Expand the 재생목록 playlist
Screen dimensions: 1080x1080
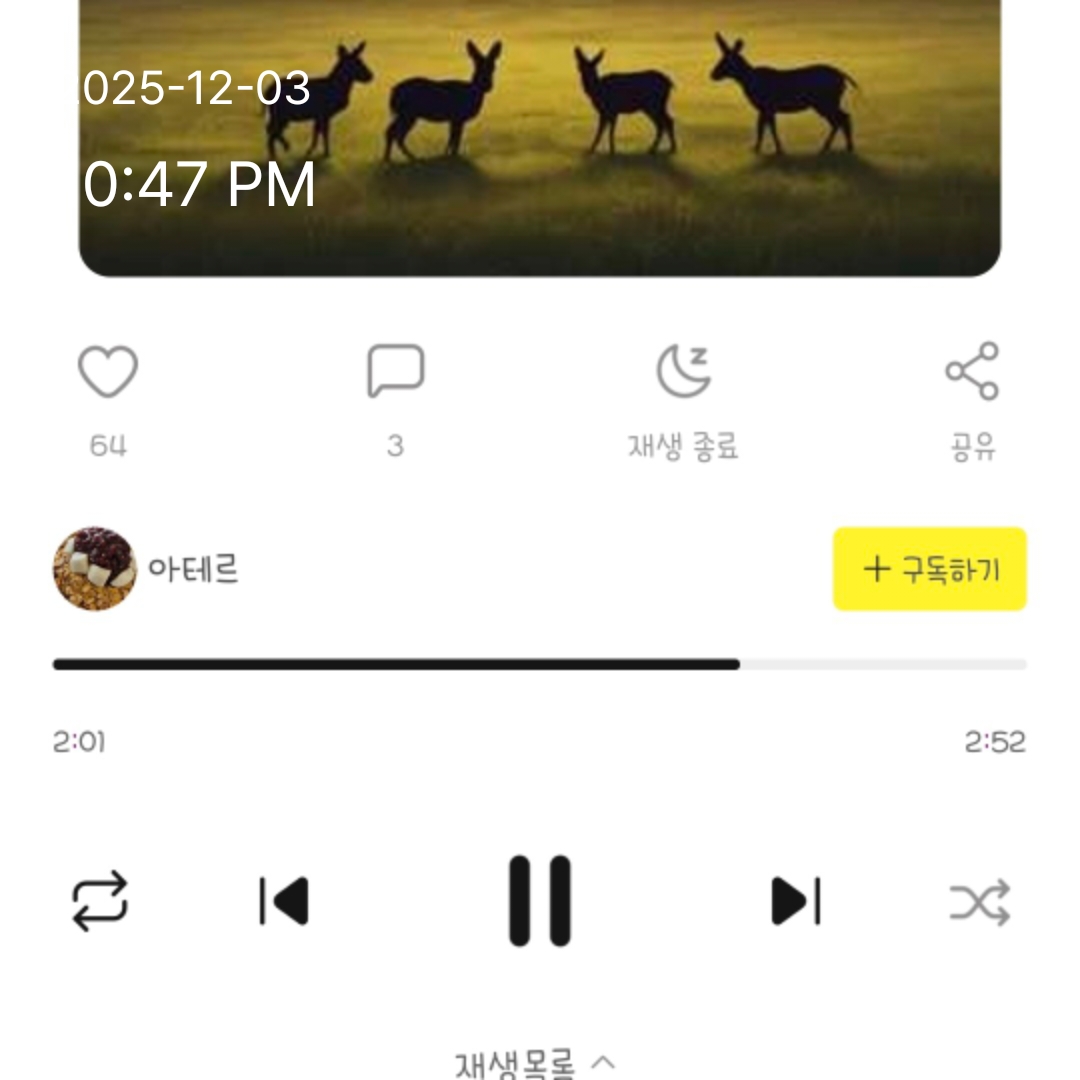coord(536,1063)
